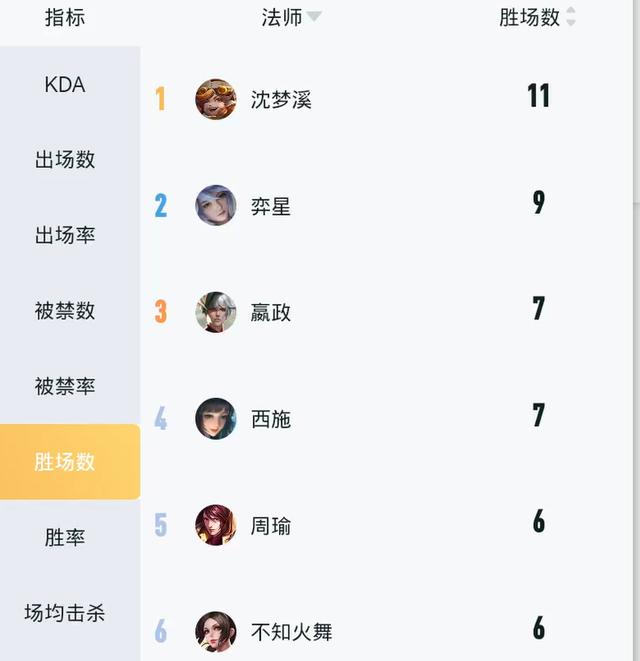Switch to 出场数 metric
Screen dimensions: 640x661
[x=65, y=160]
